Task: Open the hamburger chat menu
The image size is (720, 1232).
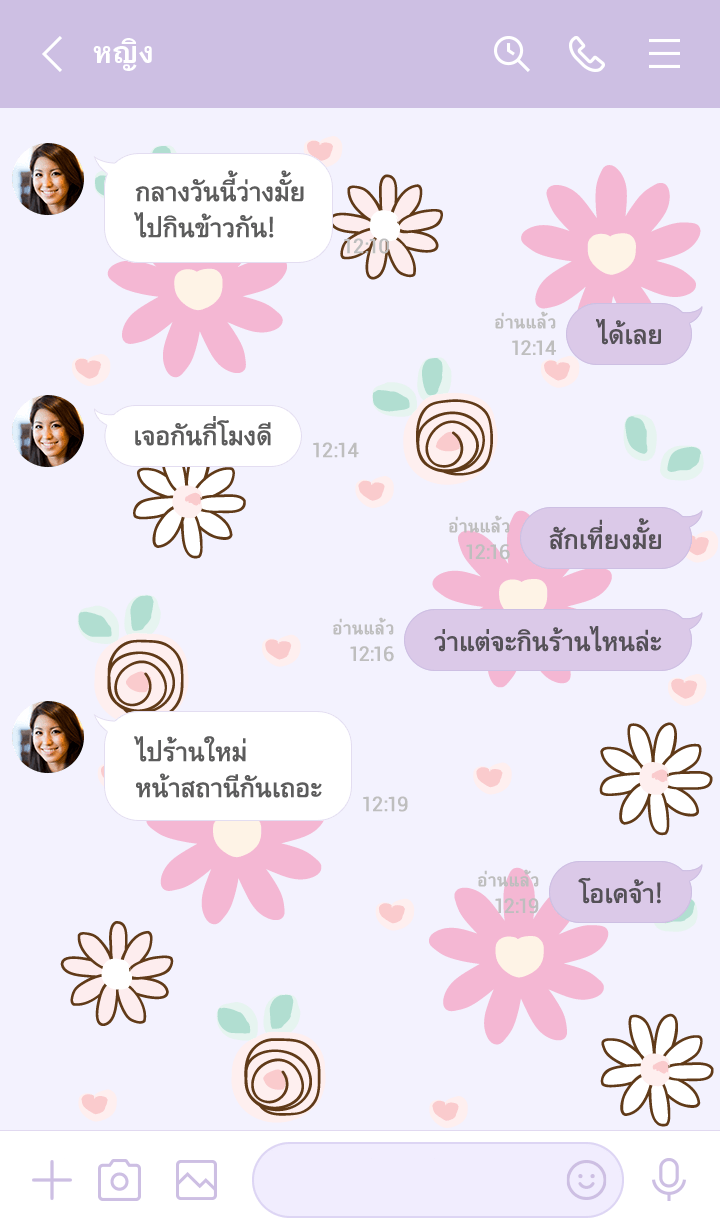Action: click(x=664, y=54)
